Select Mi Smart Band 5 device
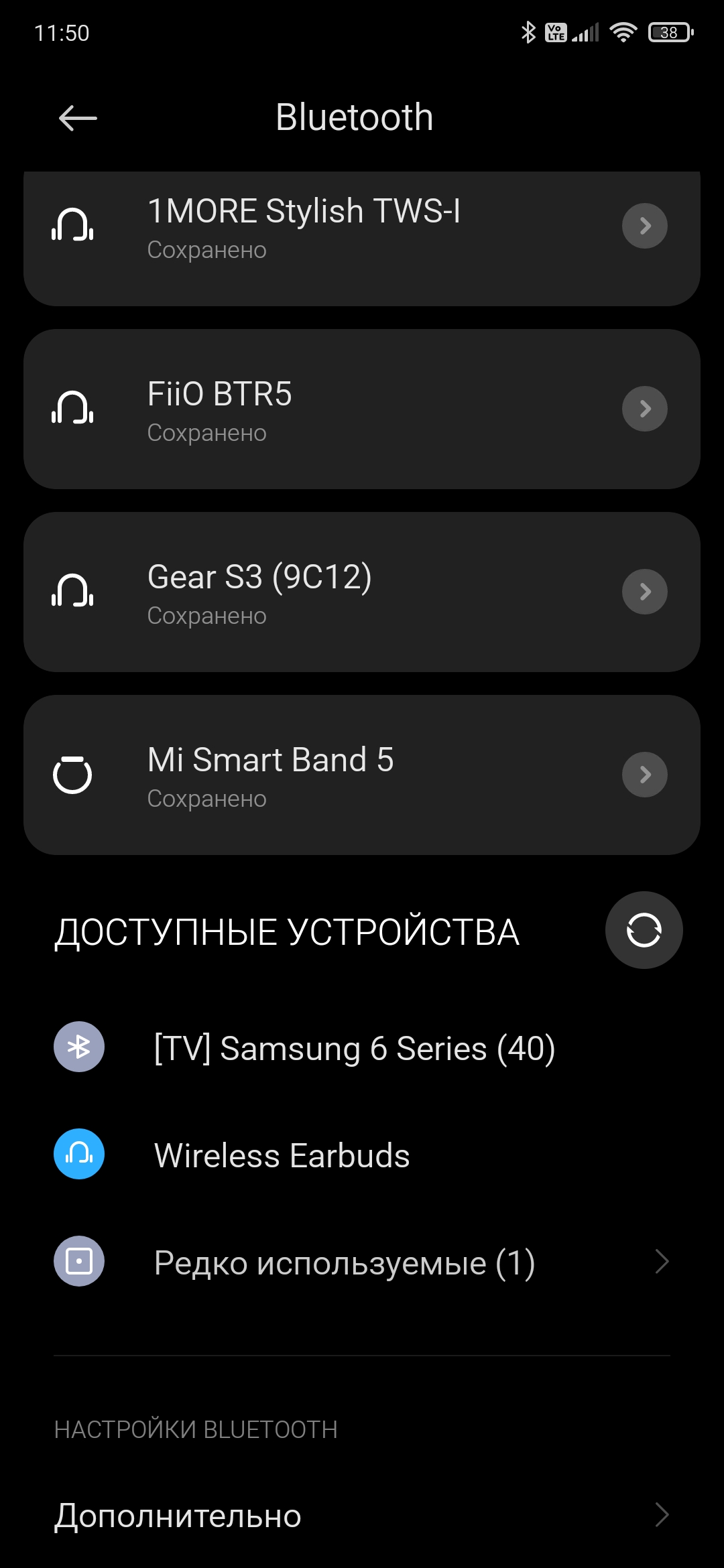 point(302,775)
